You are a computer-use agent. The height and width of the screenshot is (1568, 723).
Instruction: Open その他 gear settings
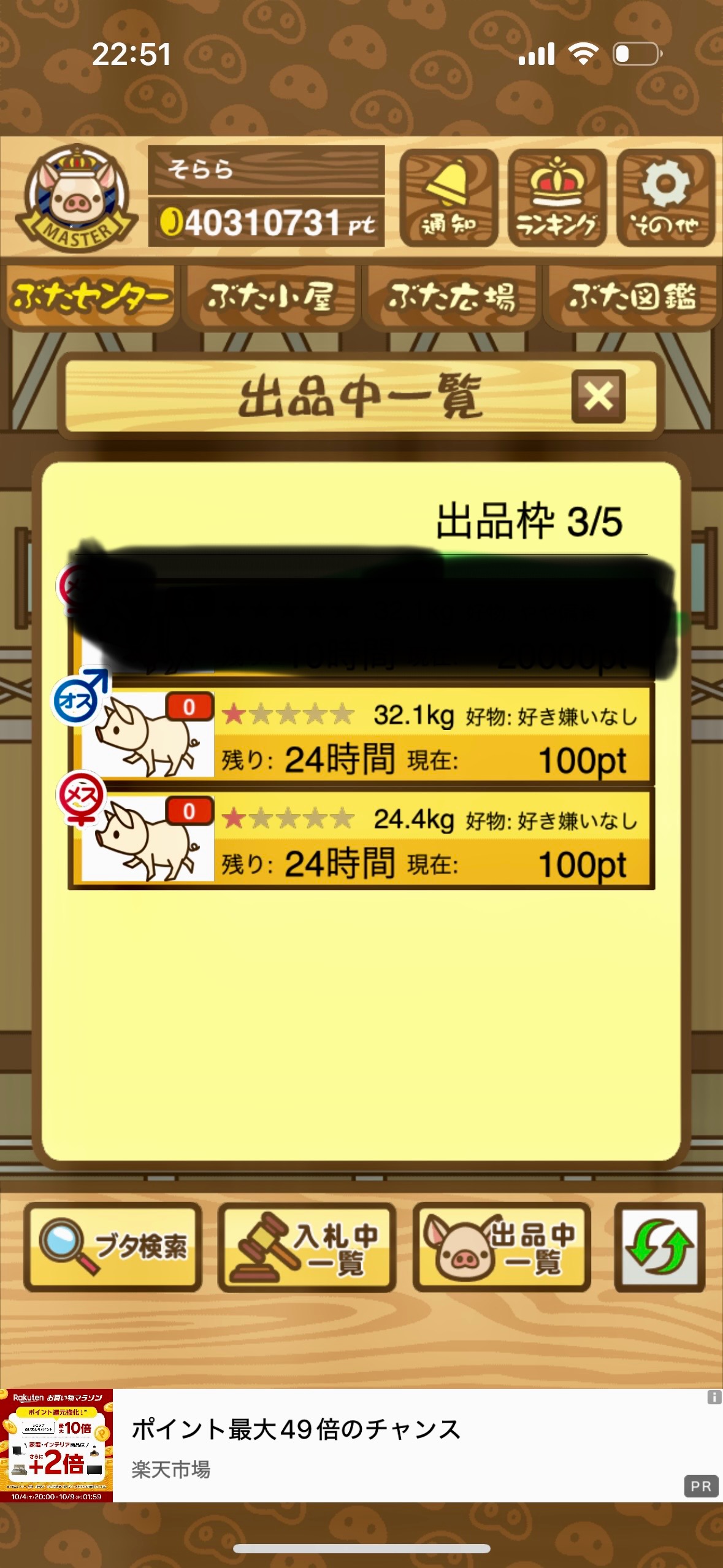point(665,198)
